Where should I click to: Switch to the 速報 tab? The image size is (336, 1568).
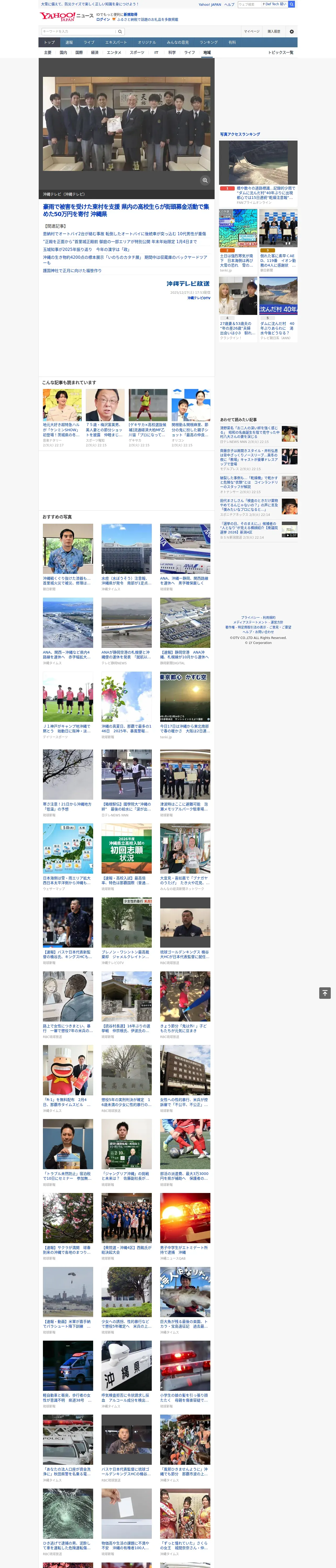(69, 42)
